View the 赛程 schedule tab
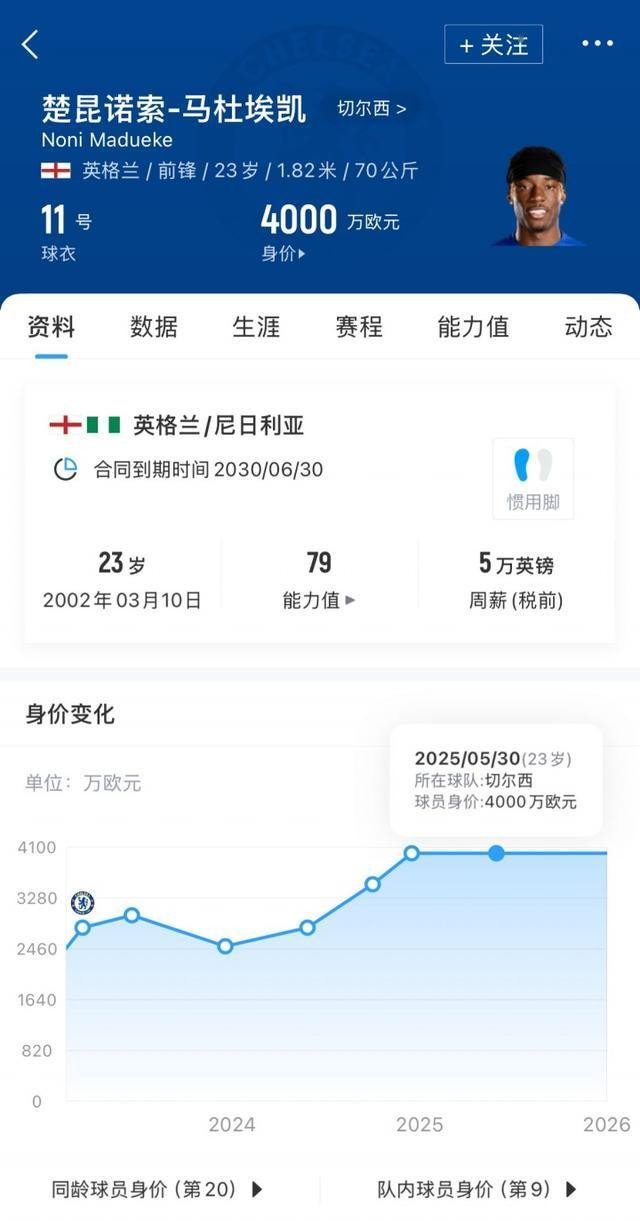This screenshot has width=640, height=1221. coord(359,327)
